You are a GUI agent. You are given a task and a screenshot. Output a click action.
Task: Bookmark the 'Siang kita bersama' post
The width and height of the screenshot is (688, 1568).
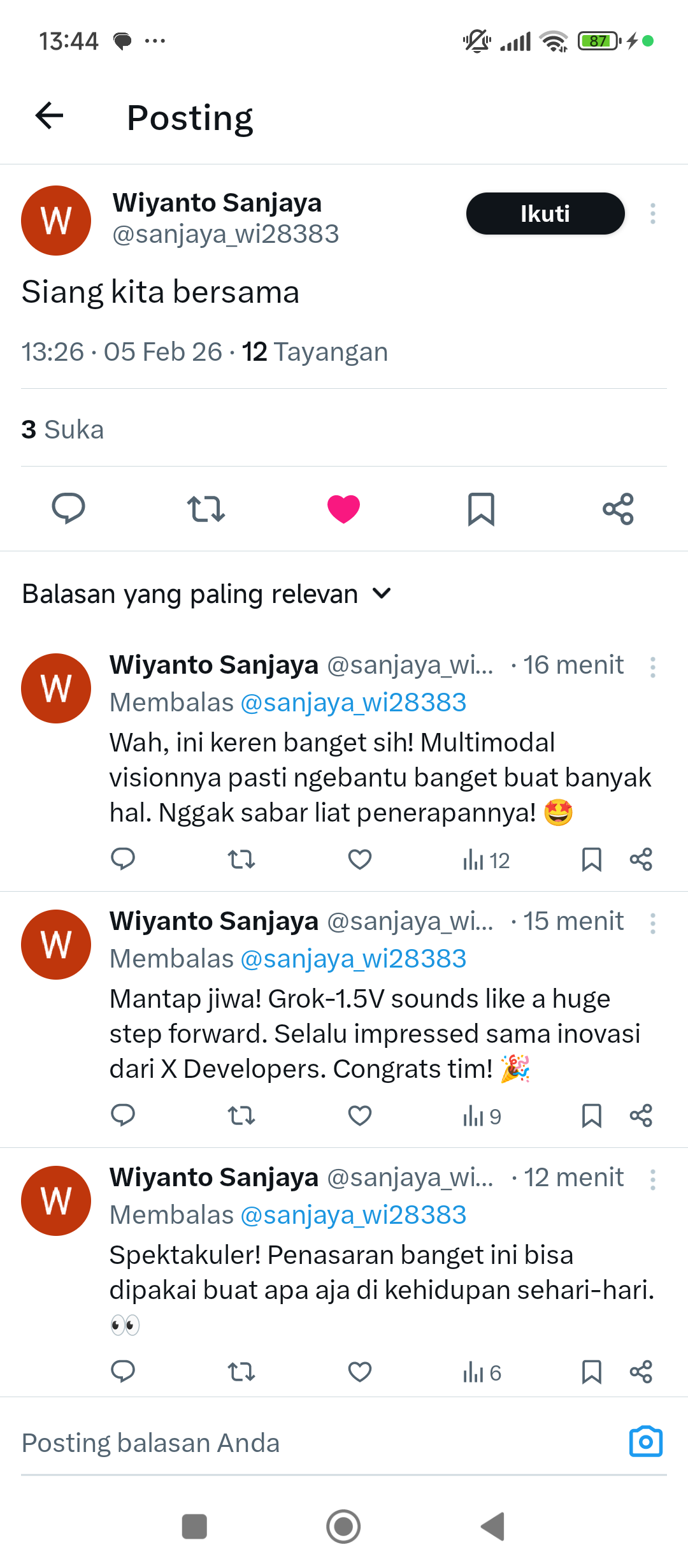click(x=481, y=509)
